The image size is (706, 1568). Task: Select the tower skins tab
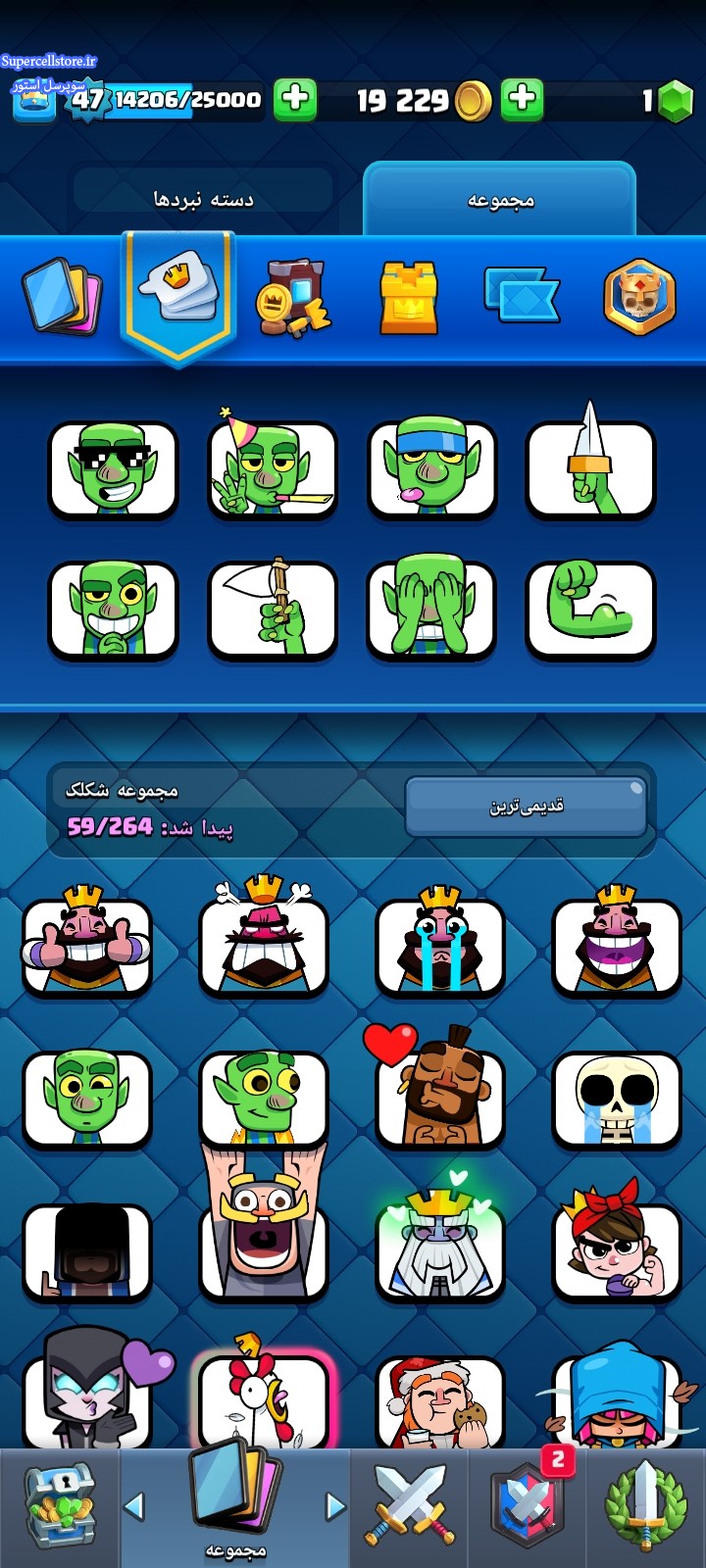408,298
